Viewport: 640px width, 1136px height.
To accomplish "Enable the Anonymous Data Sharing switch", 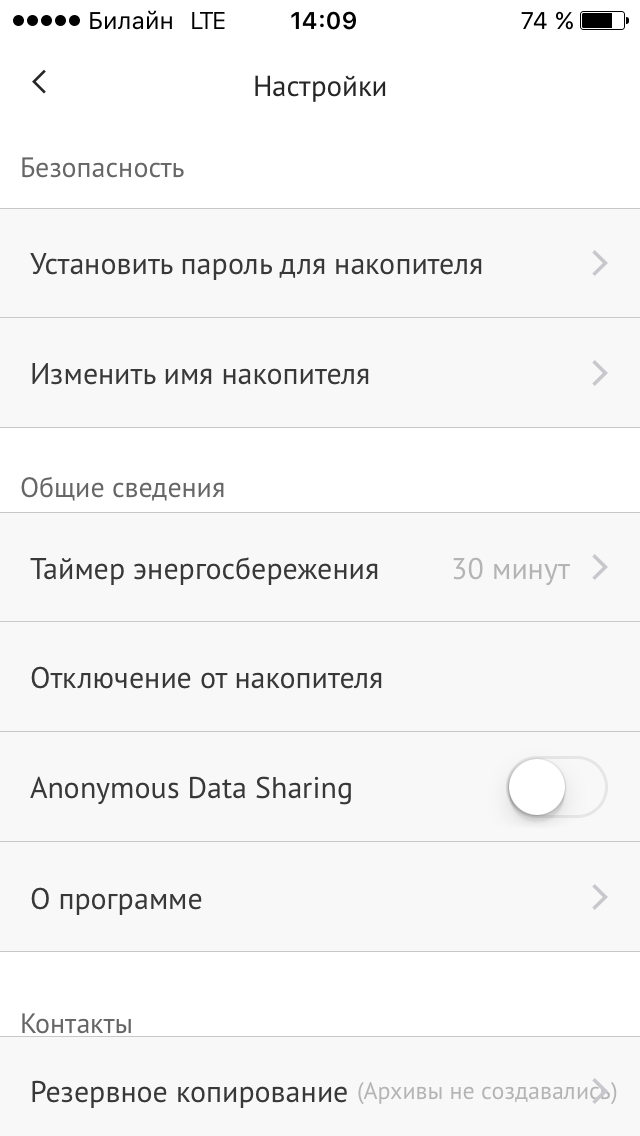I will pos(557,787).
